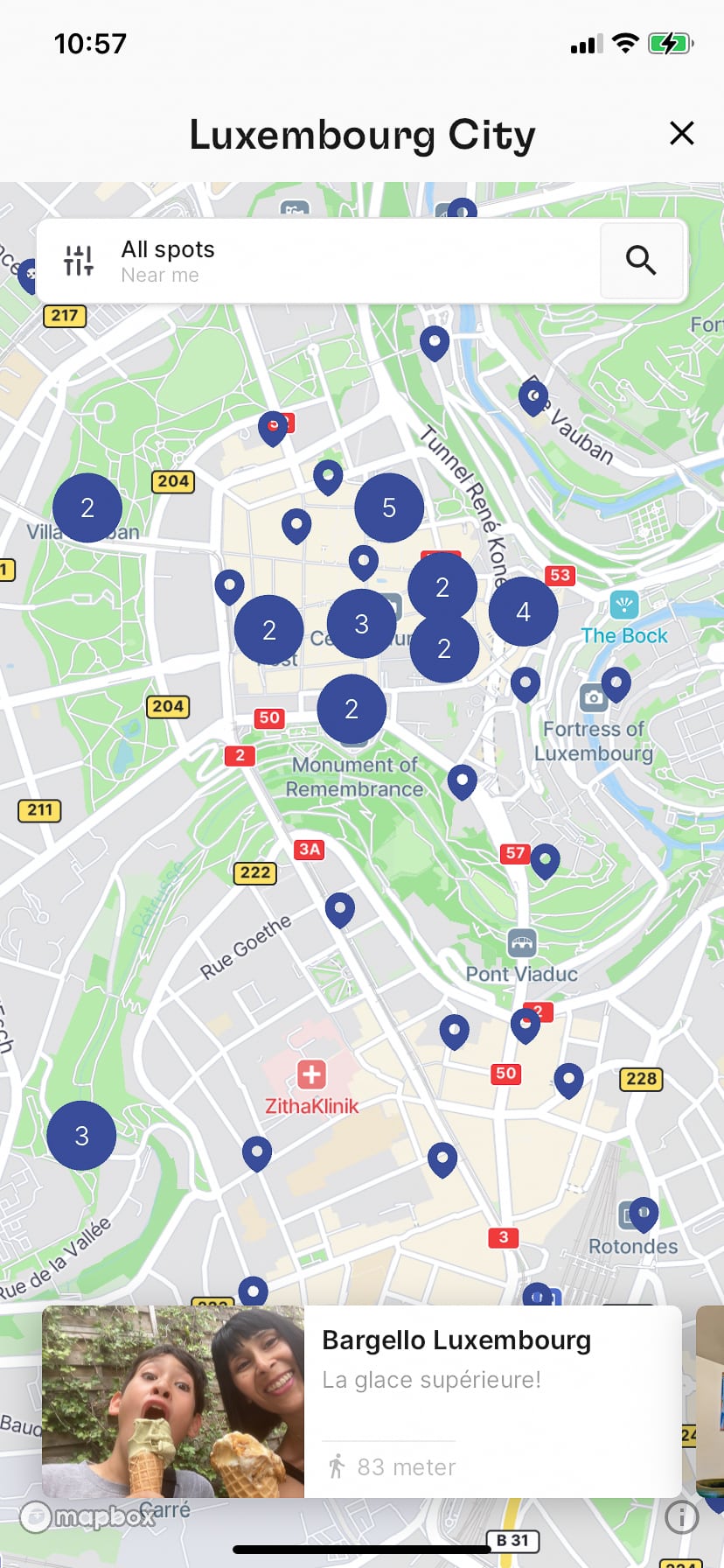Expand the cluster of 4 spots
Screen dimensions: 724x1568
tap(523, 612)
